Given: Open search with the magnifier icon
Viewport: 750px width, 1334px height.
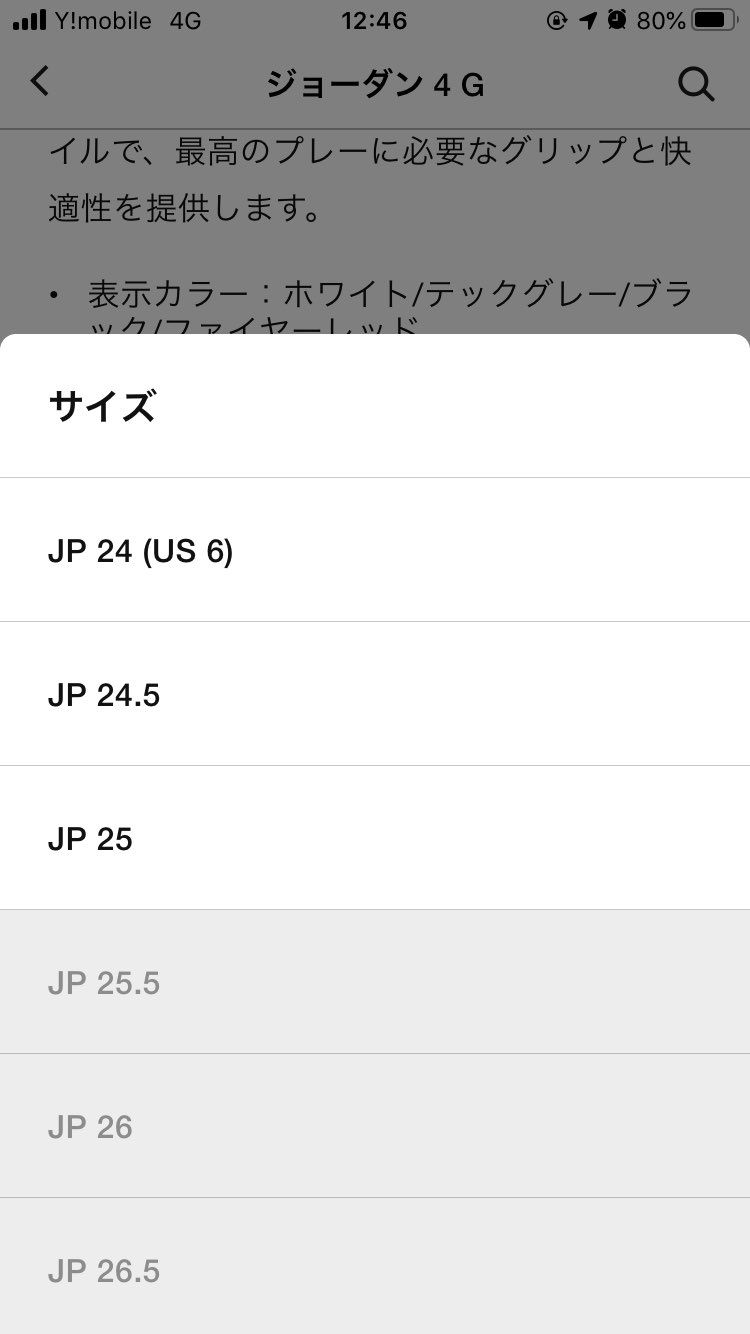Looking at the screenshot, I should (x=696, y=84).
